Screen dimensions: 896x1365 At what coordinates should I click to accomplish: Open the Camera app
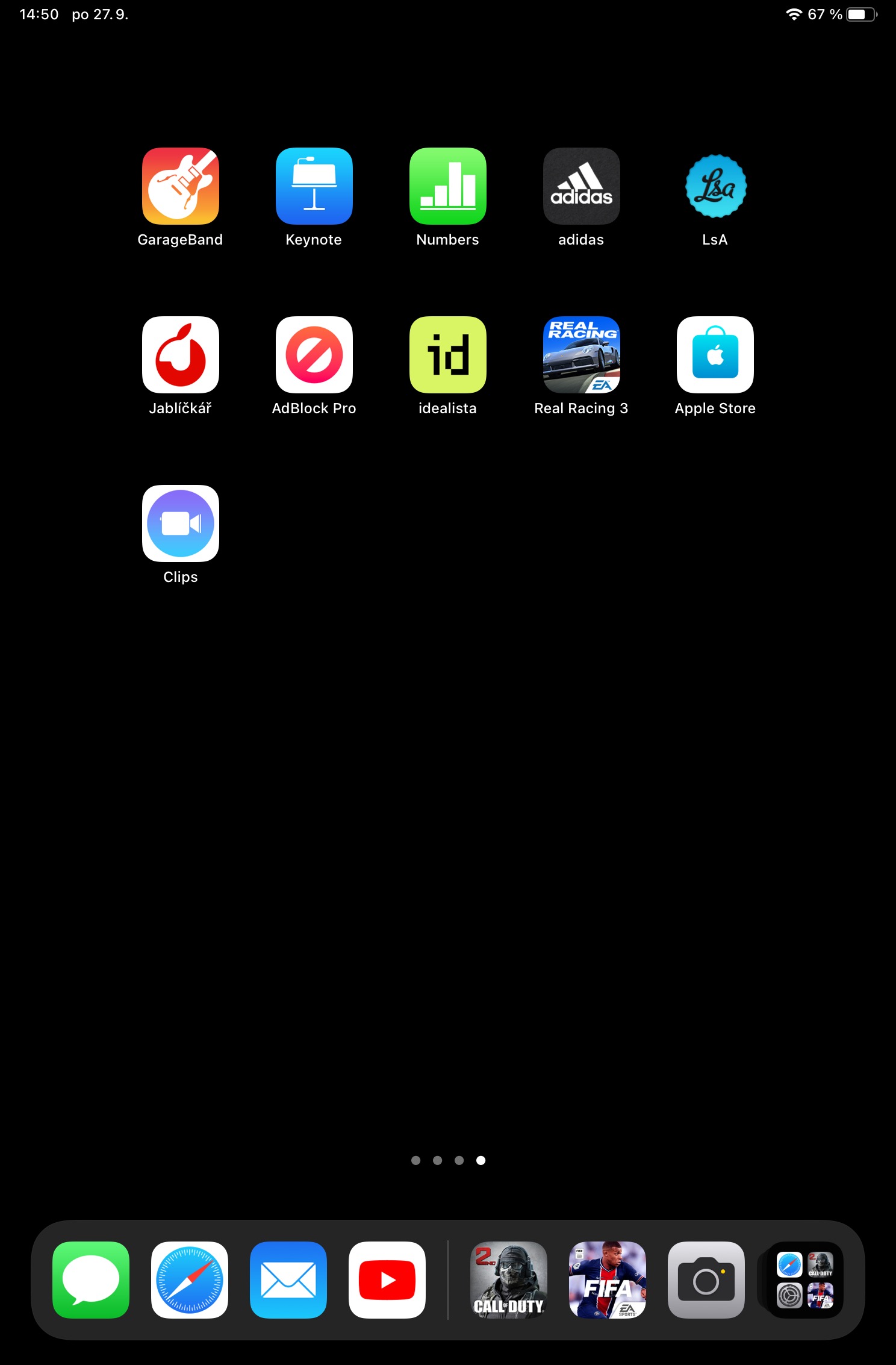point(706,1279)
